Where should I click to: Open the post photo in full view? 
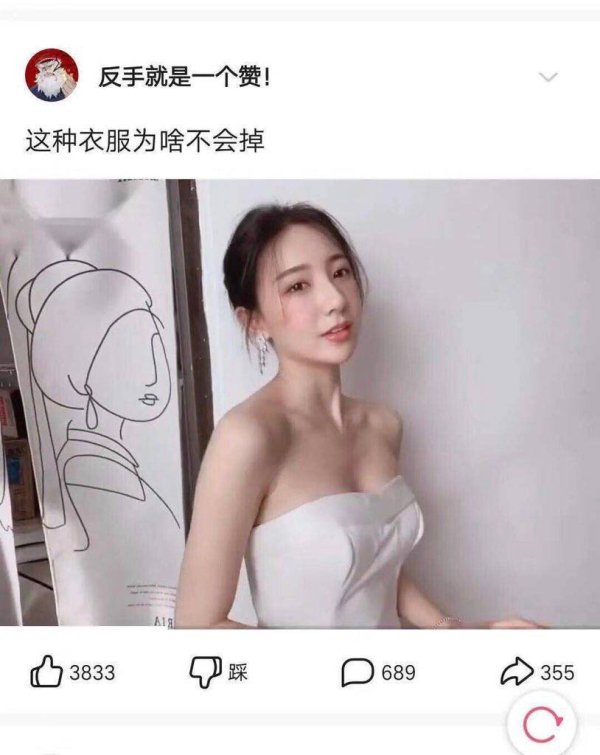click(300, 403)
